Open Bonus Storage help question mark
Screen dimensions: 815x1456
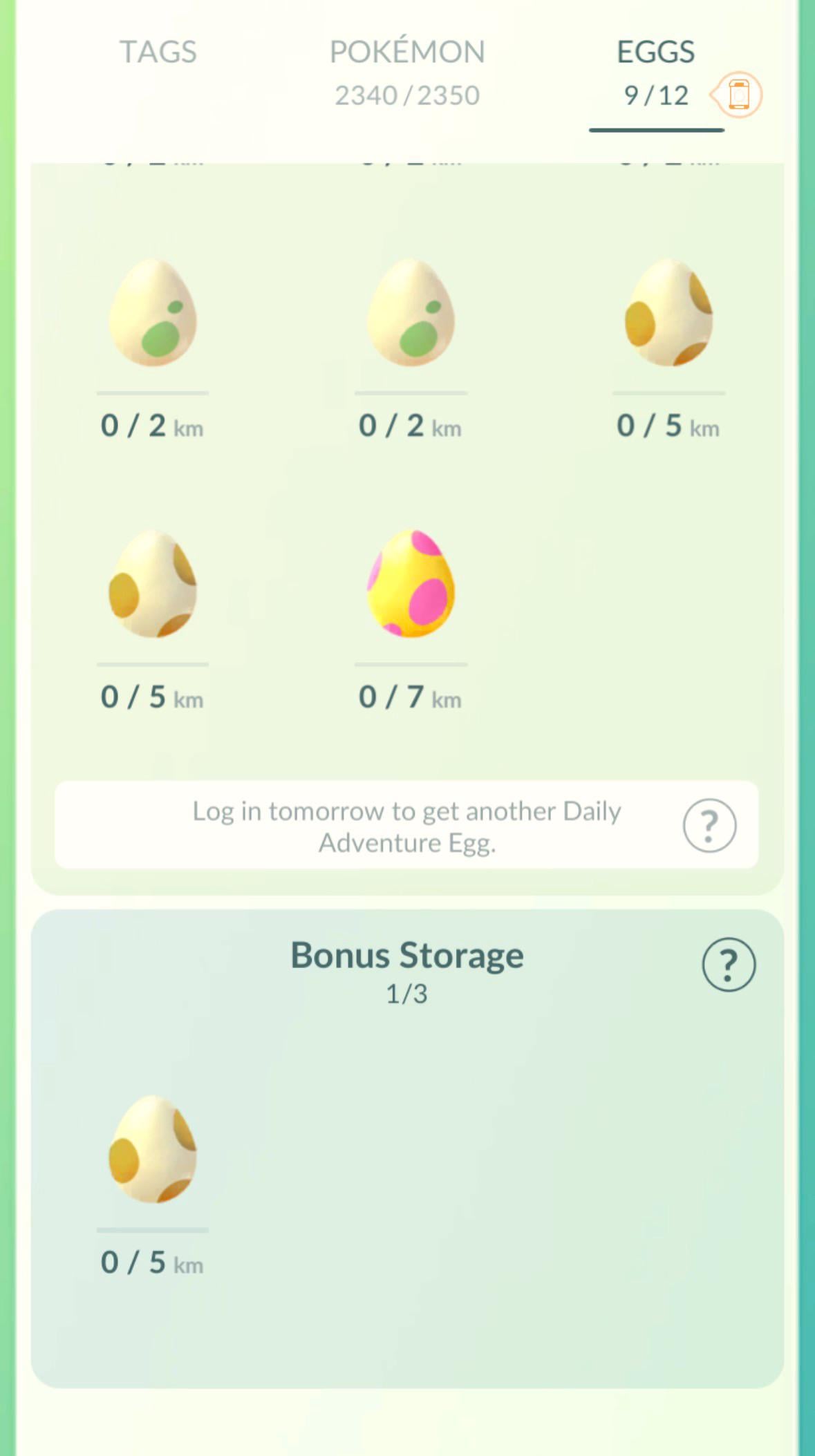pos(729,965)
